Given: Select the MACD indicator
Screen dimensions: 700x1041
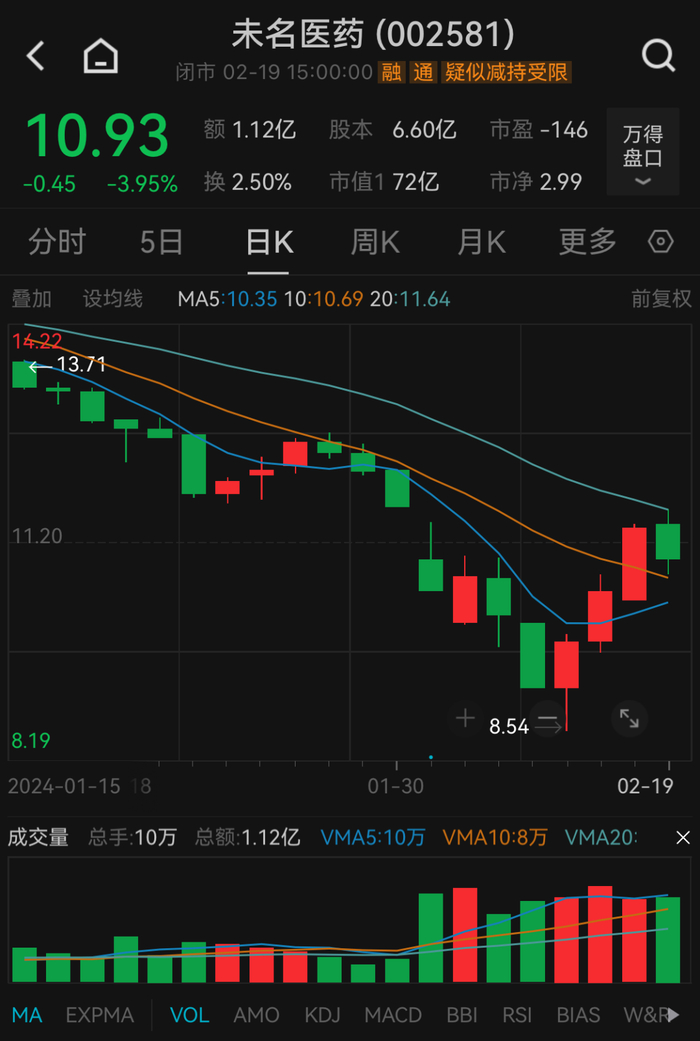Looking at the screenshot, I should pos(393,1015).
